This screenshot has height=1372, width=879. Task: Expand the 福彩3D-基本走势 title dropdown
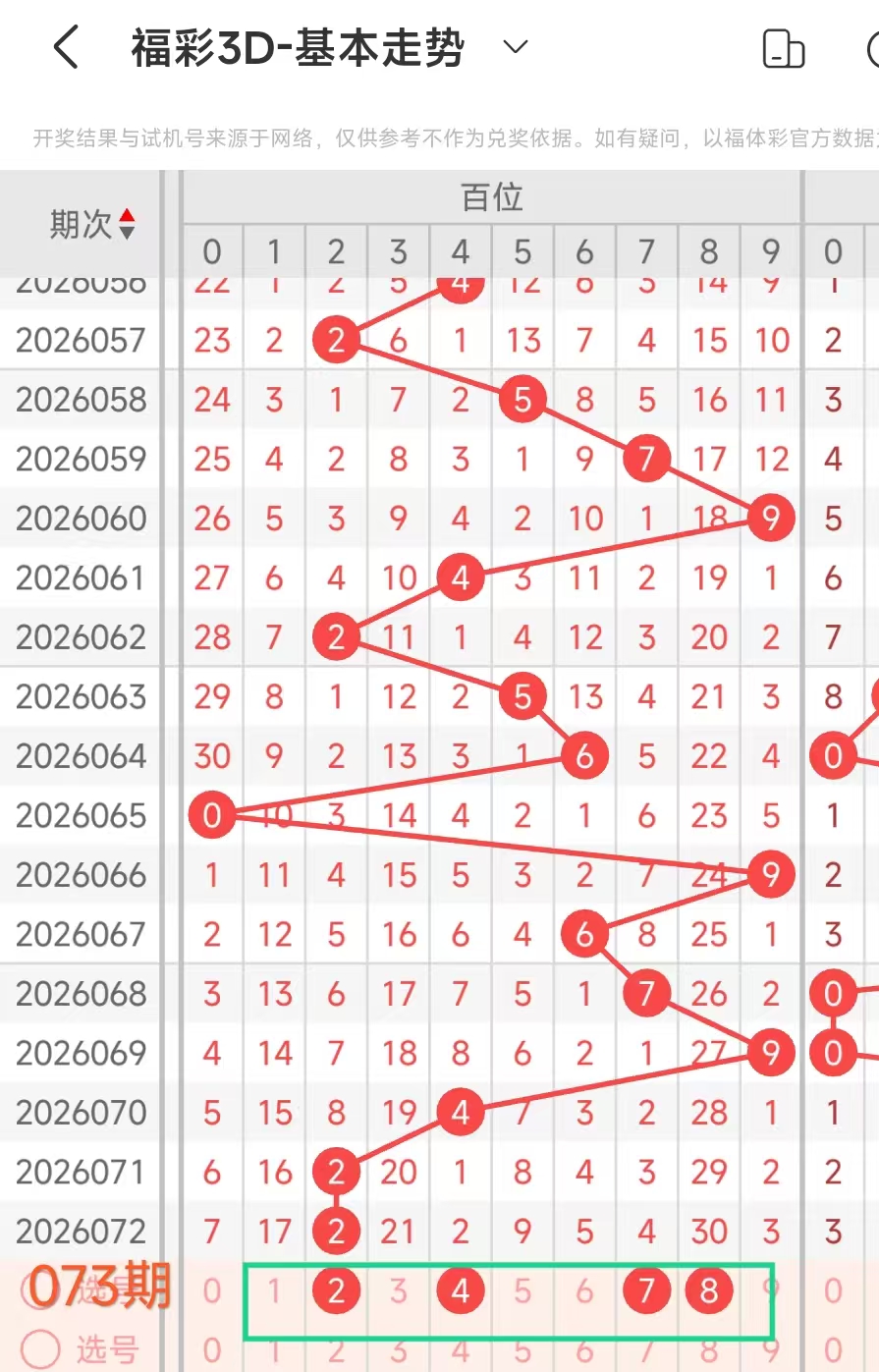point(516,47)
